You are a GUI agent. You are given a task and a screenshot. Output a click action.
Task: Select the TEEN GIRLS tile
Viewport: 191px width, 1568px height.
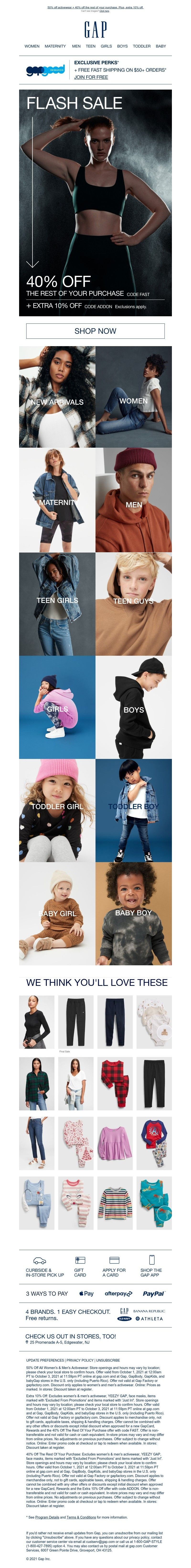[57, 604]
